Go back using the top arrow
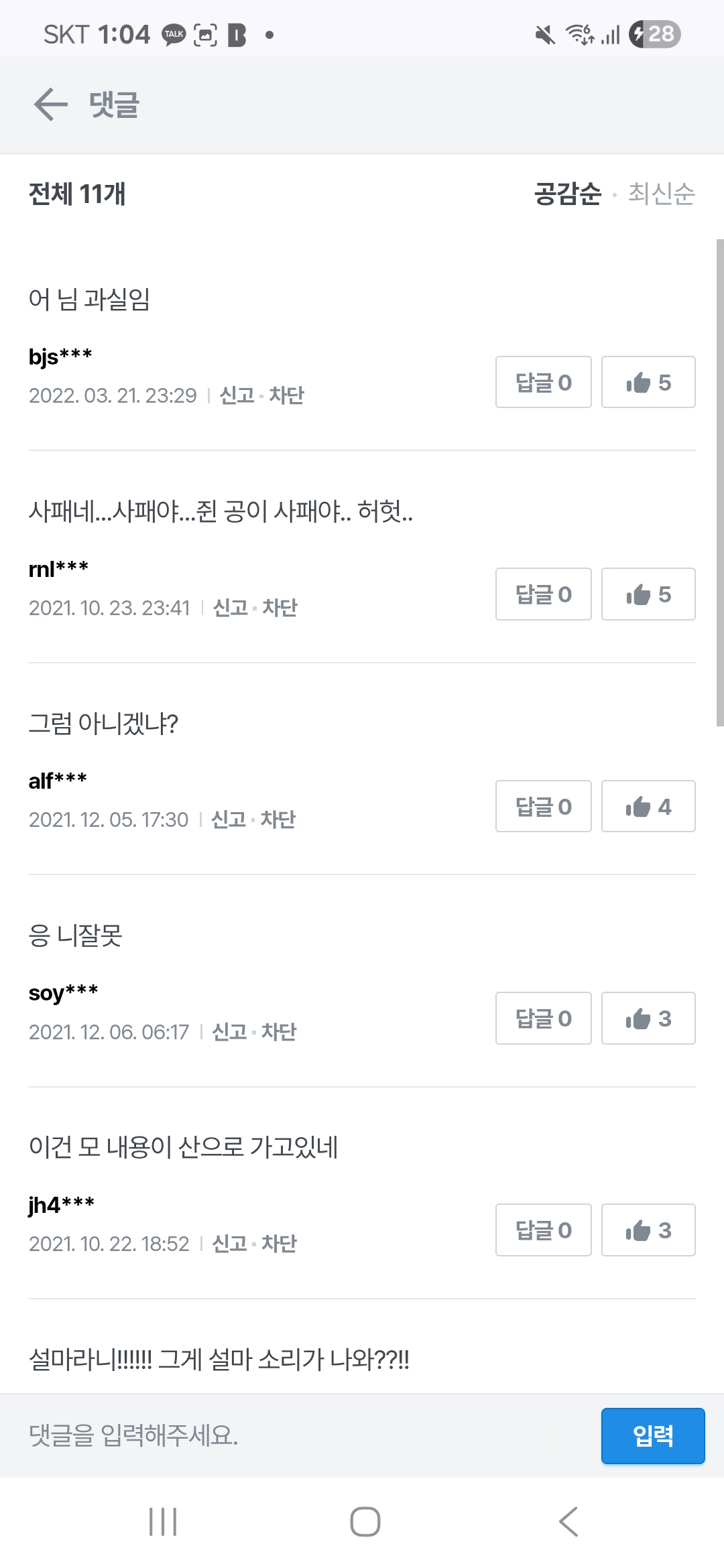The height and width of the screenshot is (1568, 724). click(51, 105)
